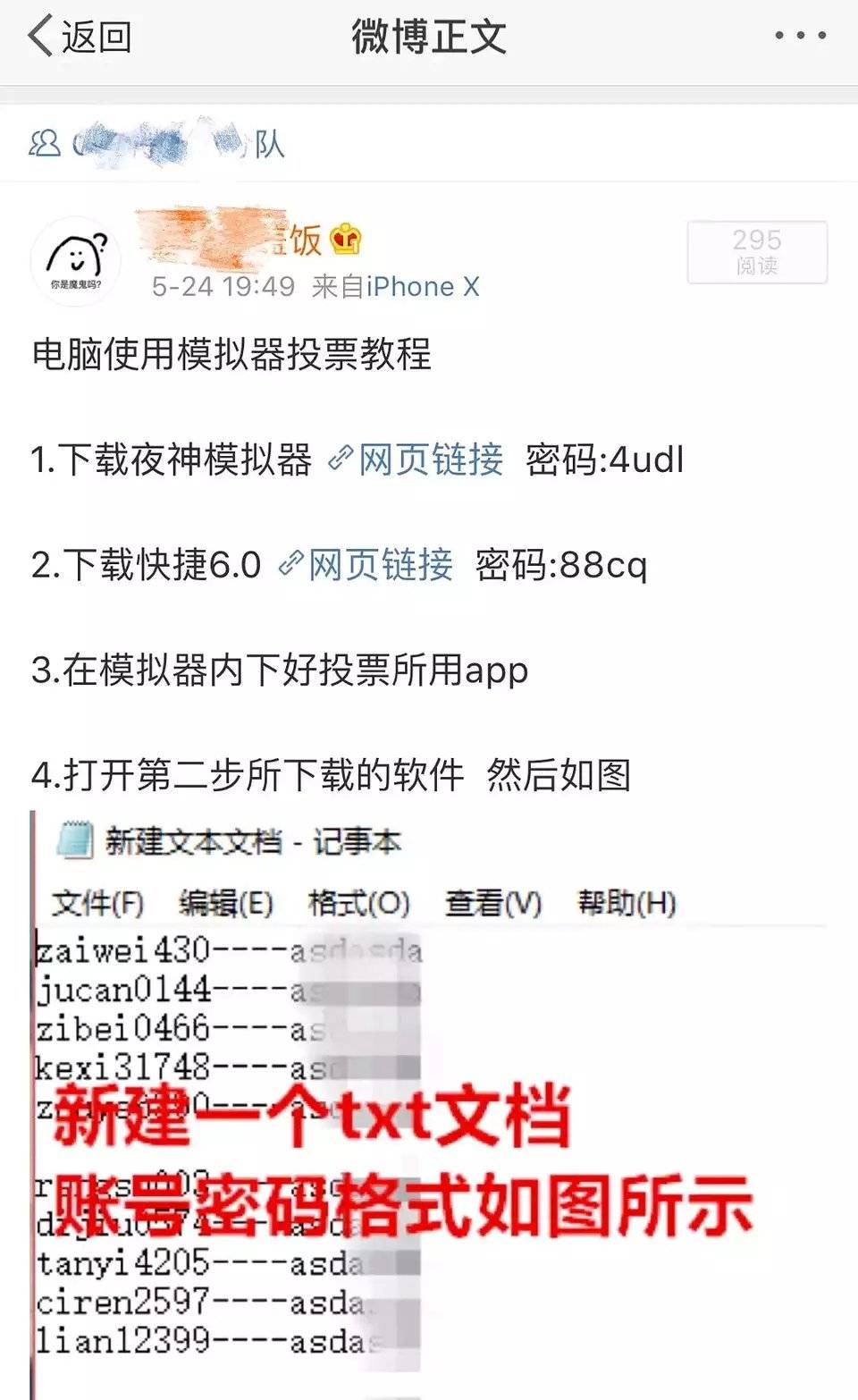
Task: Open the 网页链接 for 快捷6.0 download
Action: pos(366,566)
